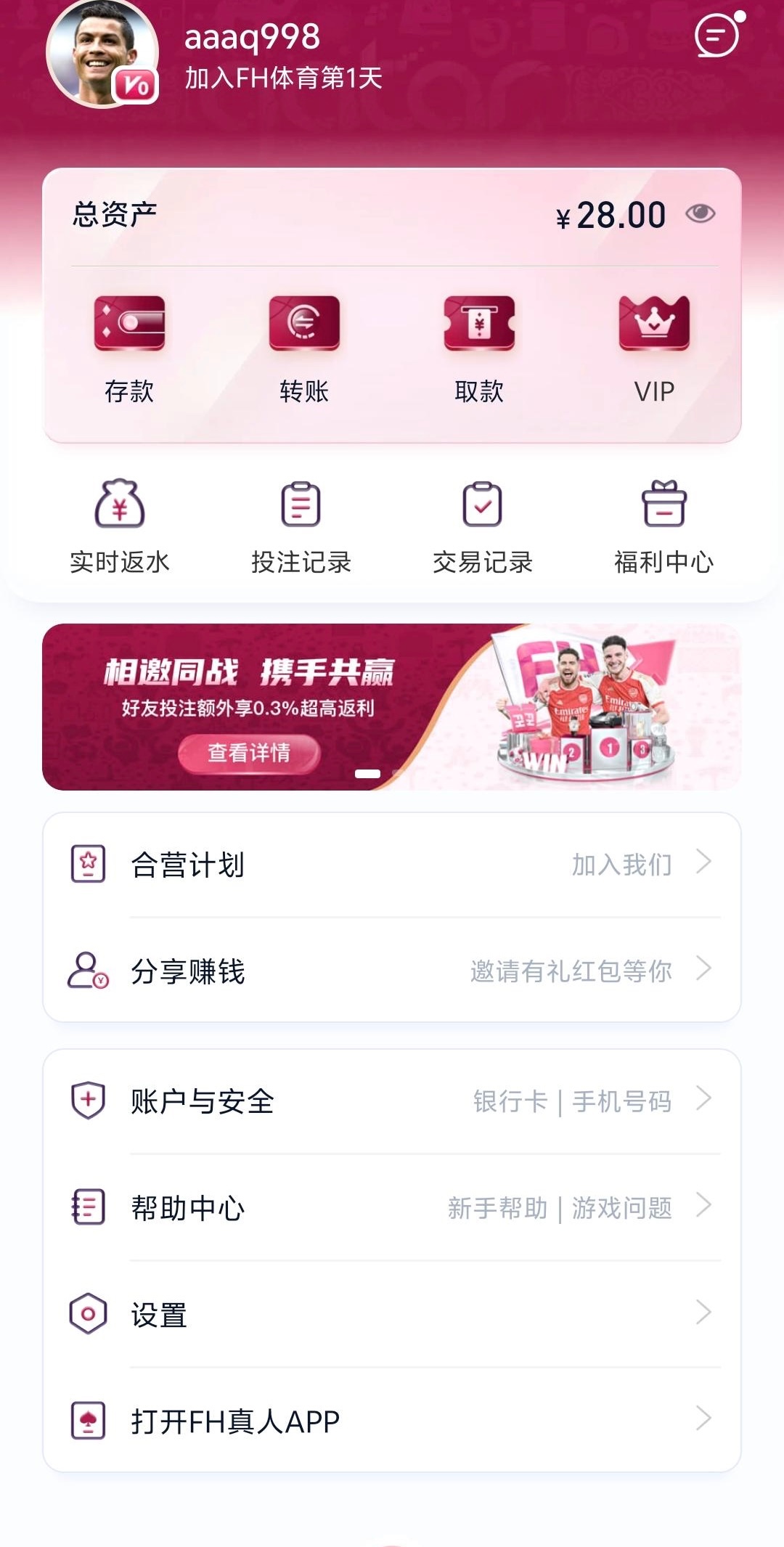Enter 设置 settings
784x1547 pixels.
[x=392, y=1315]
